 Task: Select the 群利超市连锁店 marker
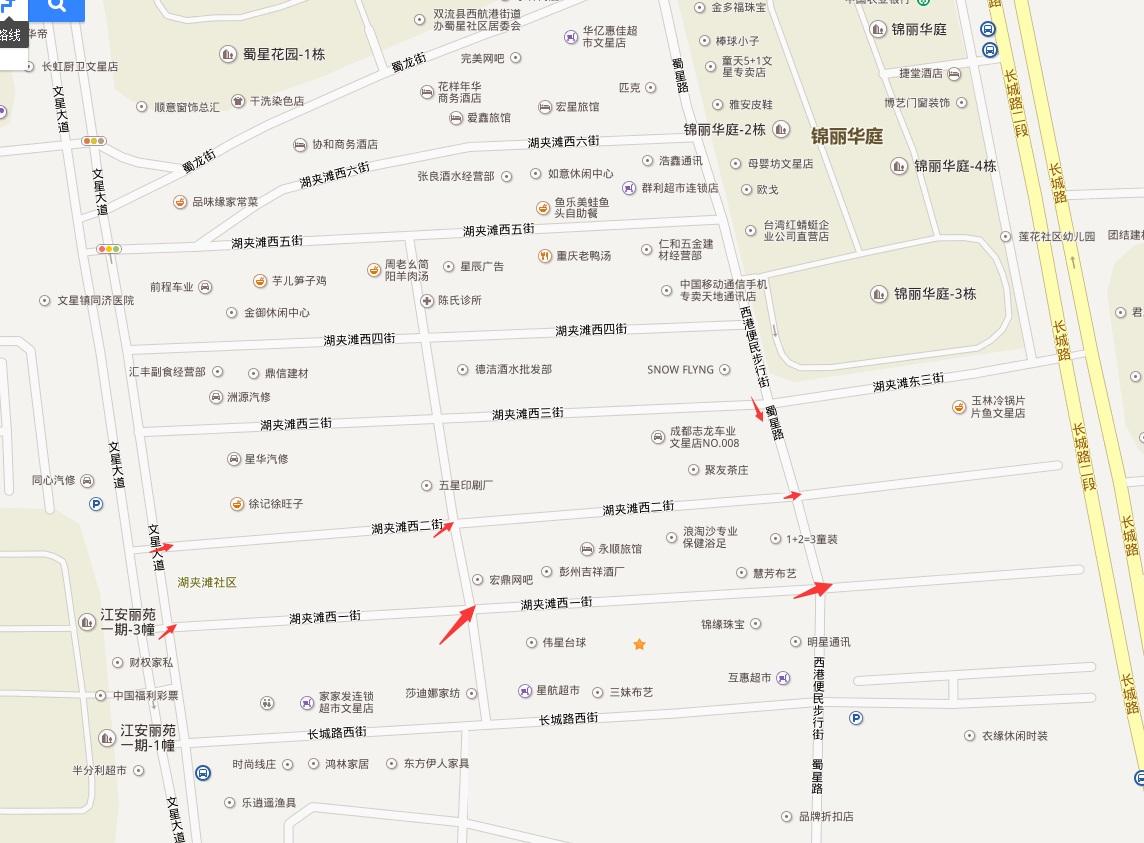click(629, 188)
